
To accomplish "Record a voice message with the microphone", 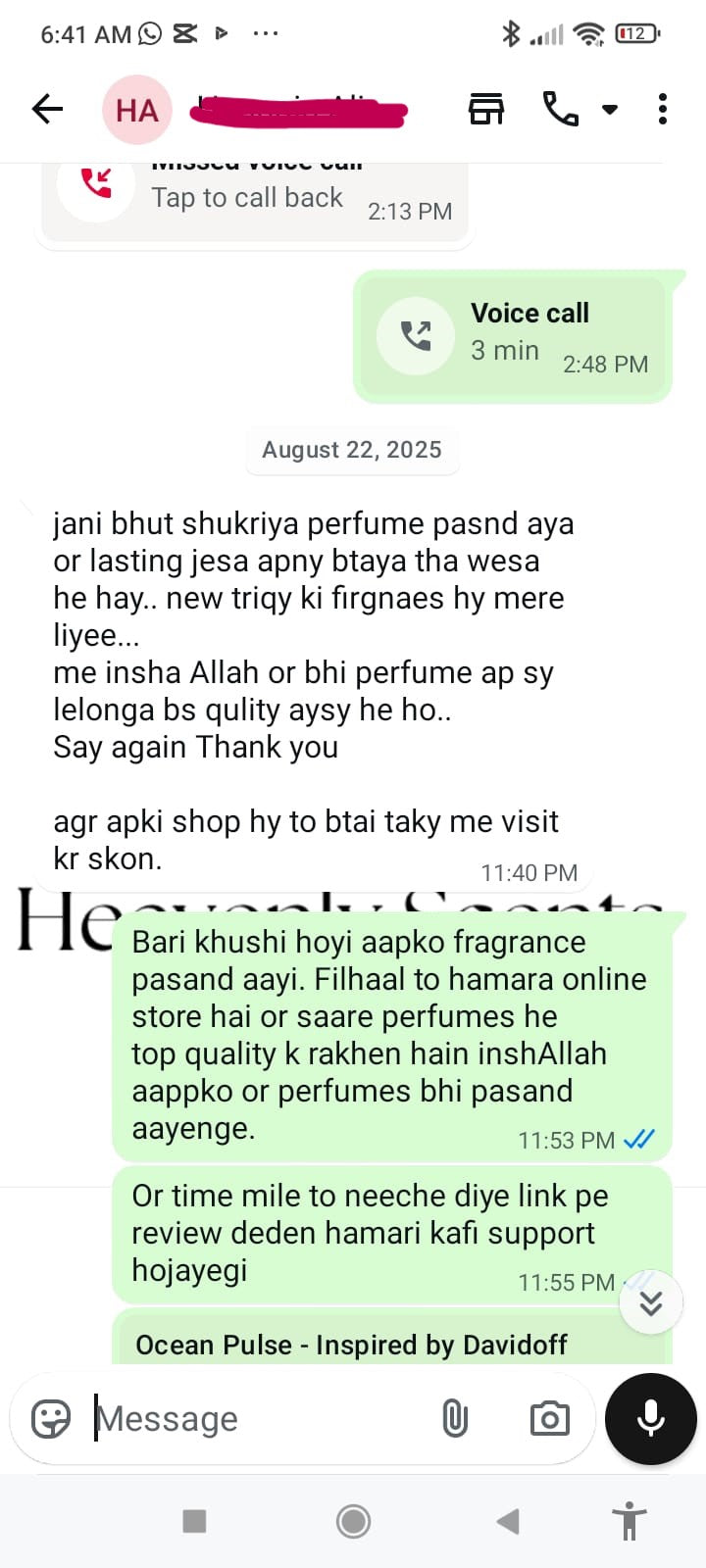I will [x=651, y=1418].
